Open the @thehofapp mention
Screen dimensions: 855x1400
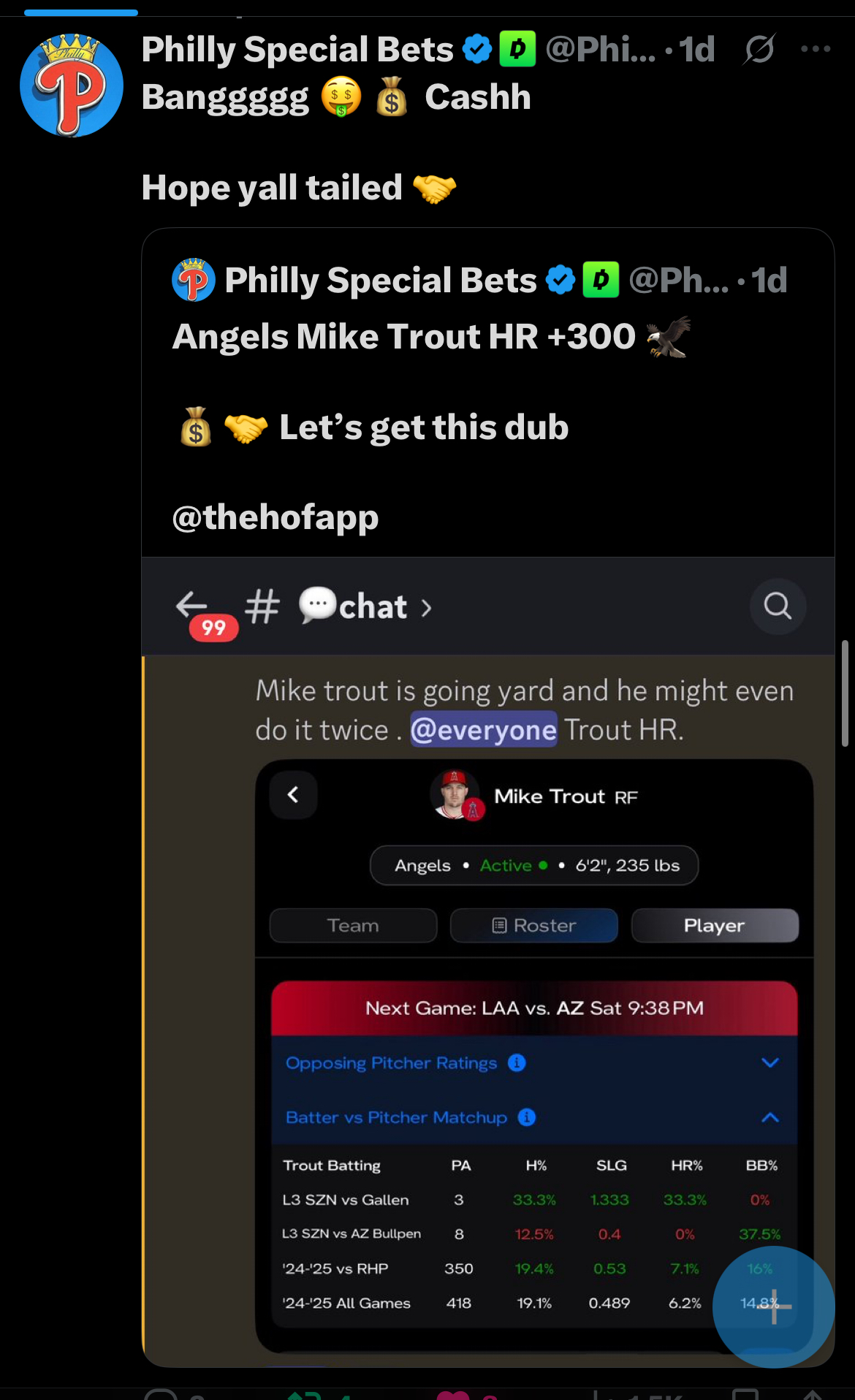[275, 517]
